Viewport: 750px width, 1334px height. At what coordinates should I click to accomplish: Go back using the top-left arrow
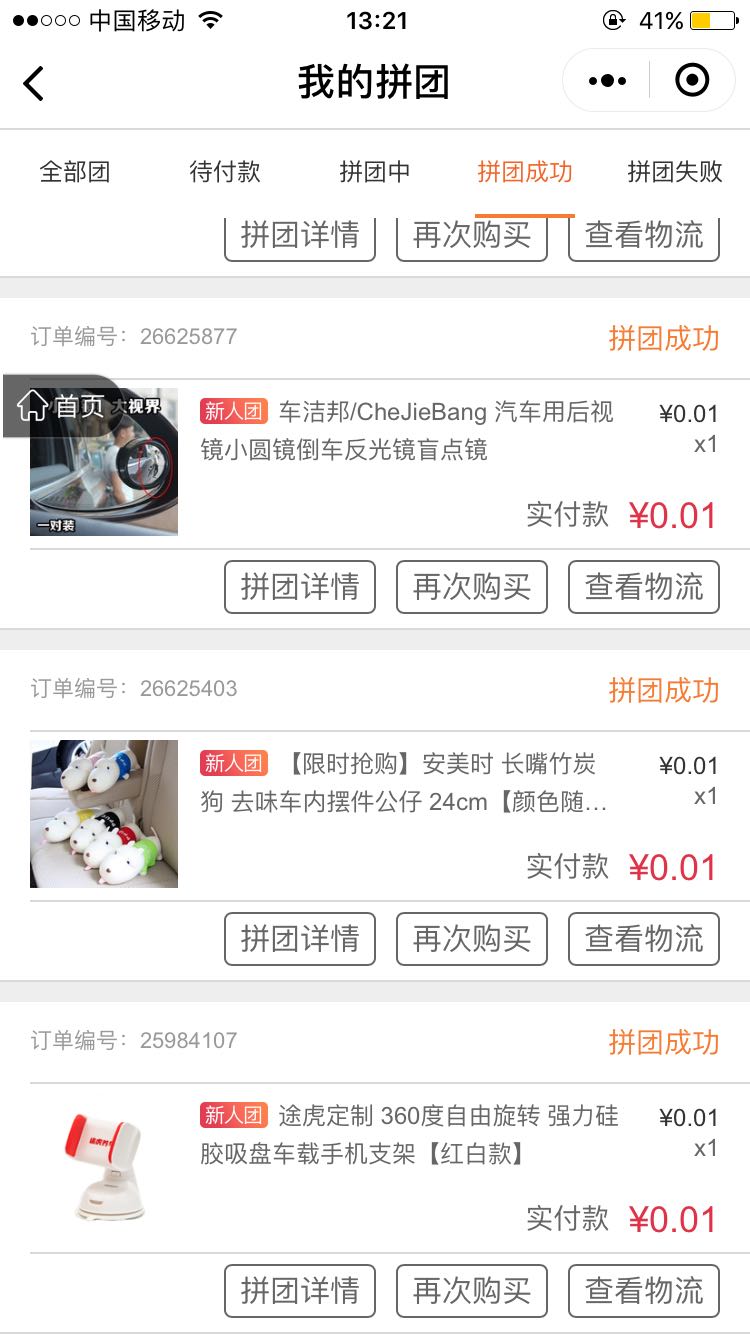(34, 82)
